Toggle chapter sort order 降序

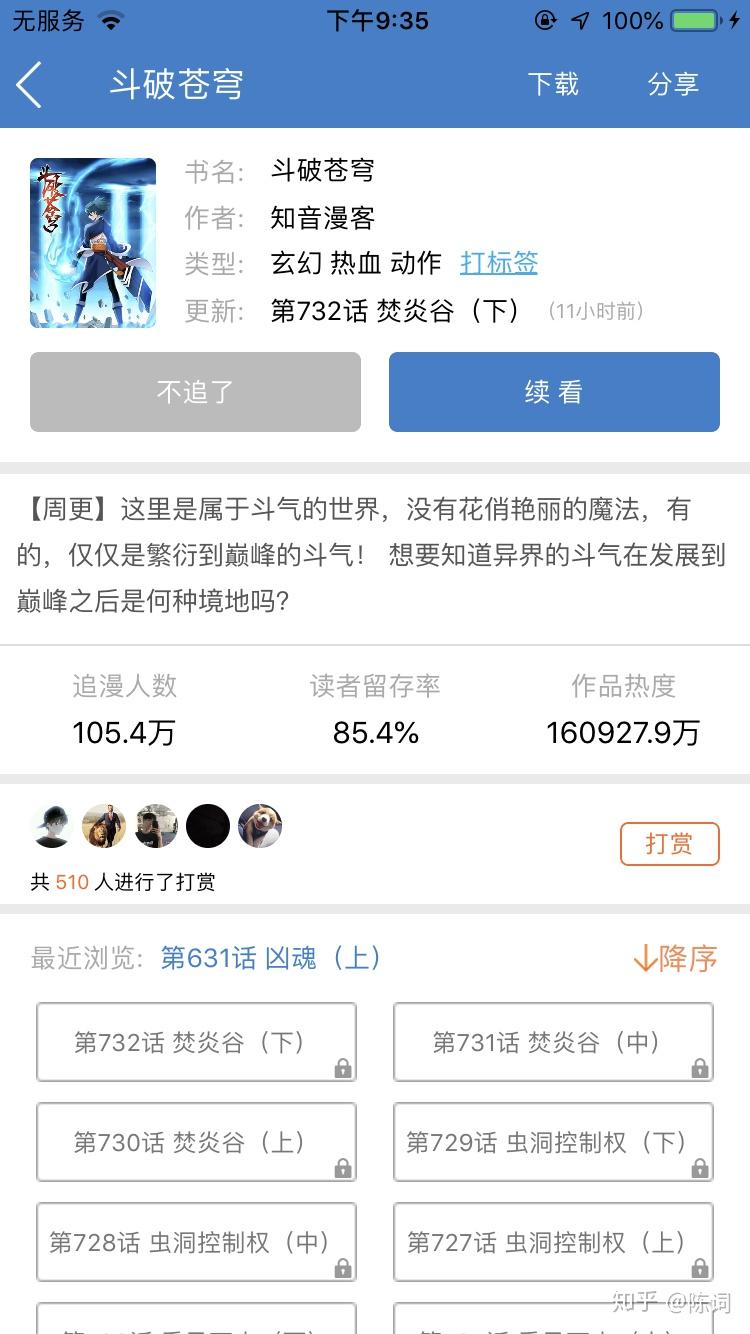(675, 958)
